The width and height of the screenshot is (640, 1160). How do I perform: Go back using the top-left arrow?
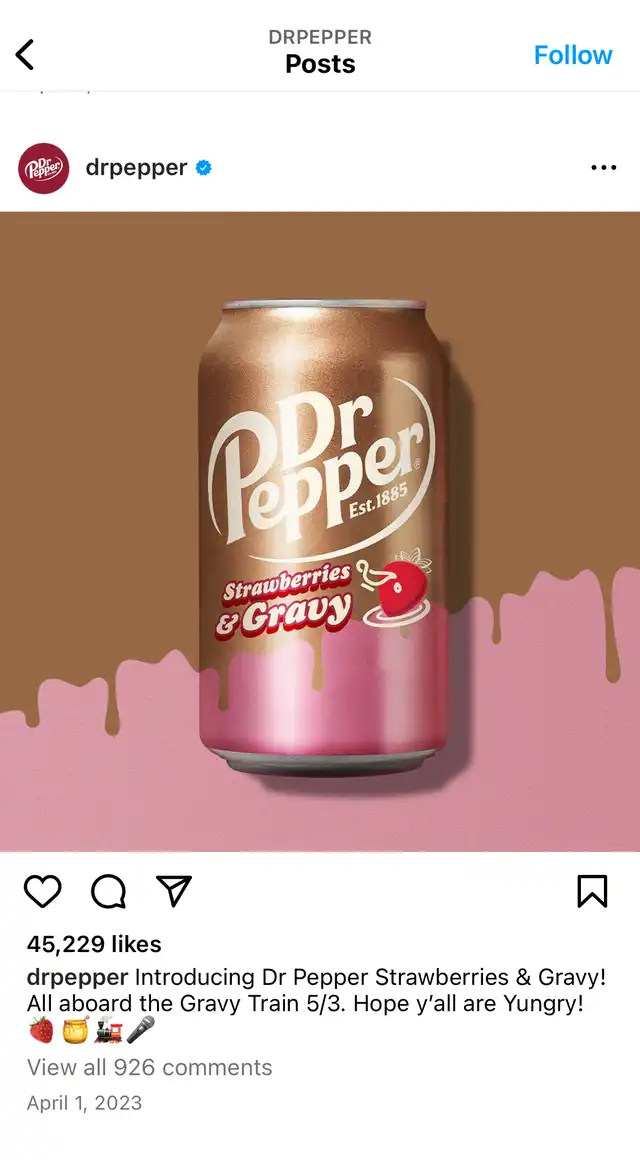24,55
